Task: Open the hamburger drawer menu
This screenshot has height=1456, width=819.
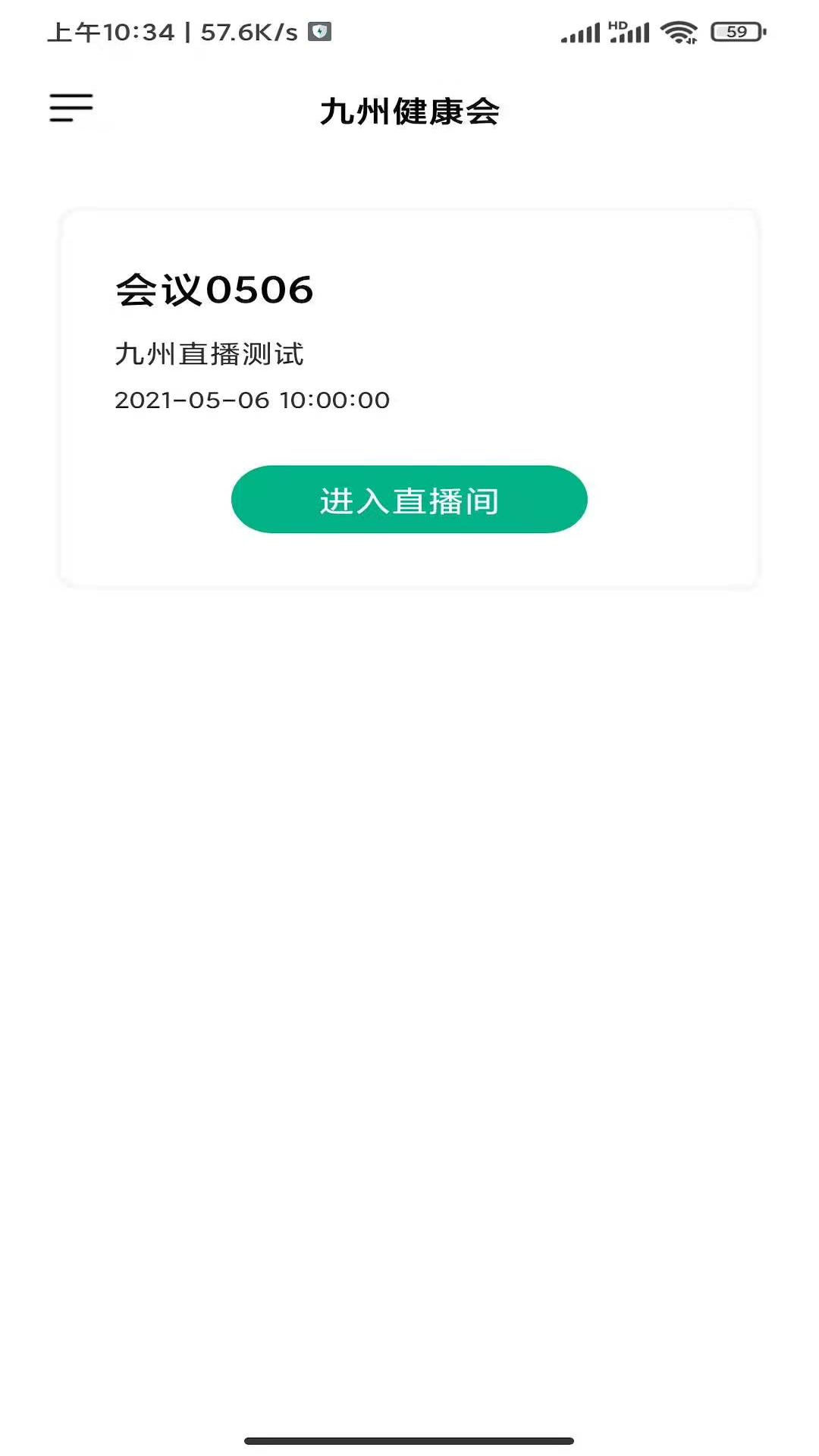Action: (x=71, y=108)
